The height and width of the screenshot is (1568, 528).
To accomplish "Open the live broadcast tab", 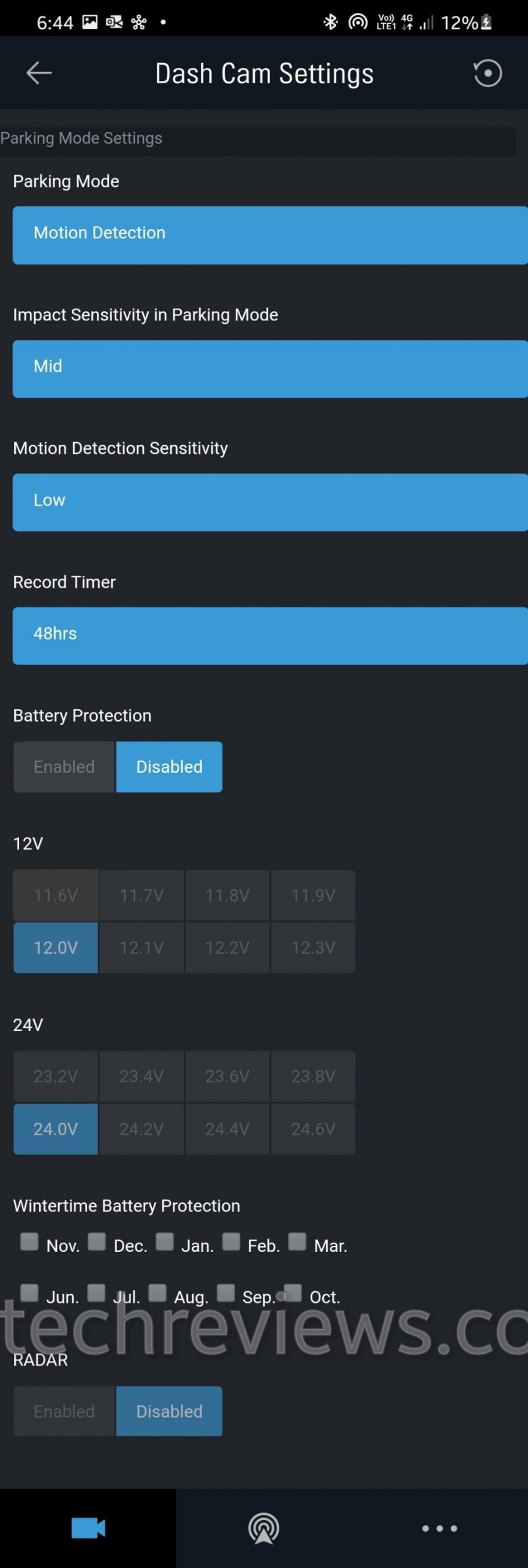I will pos(264,1528).
